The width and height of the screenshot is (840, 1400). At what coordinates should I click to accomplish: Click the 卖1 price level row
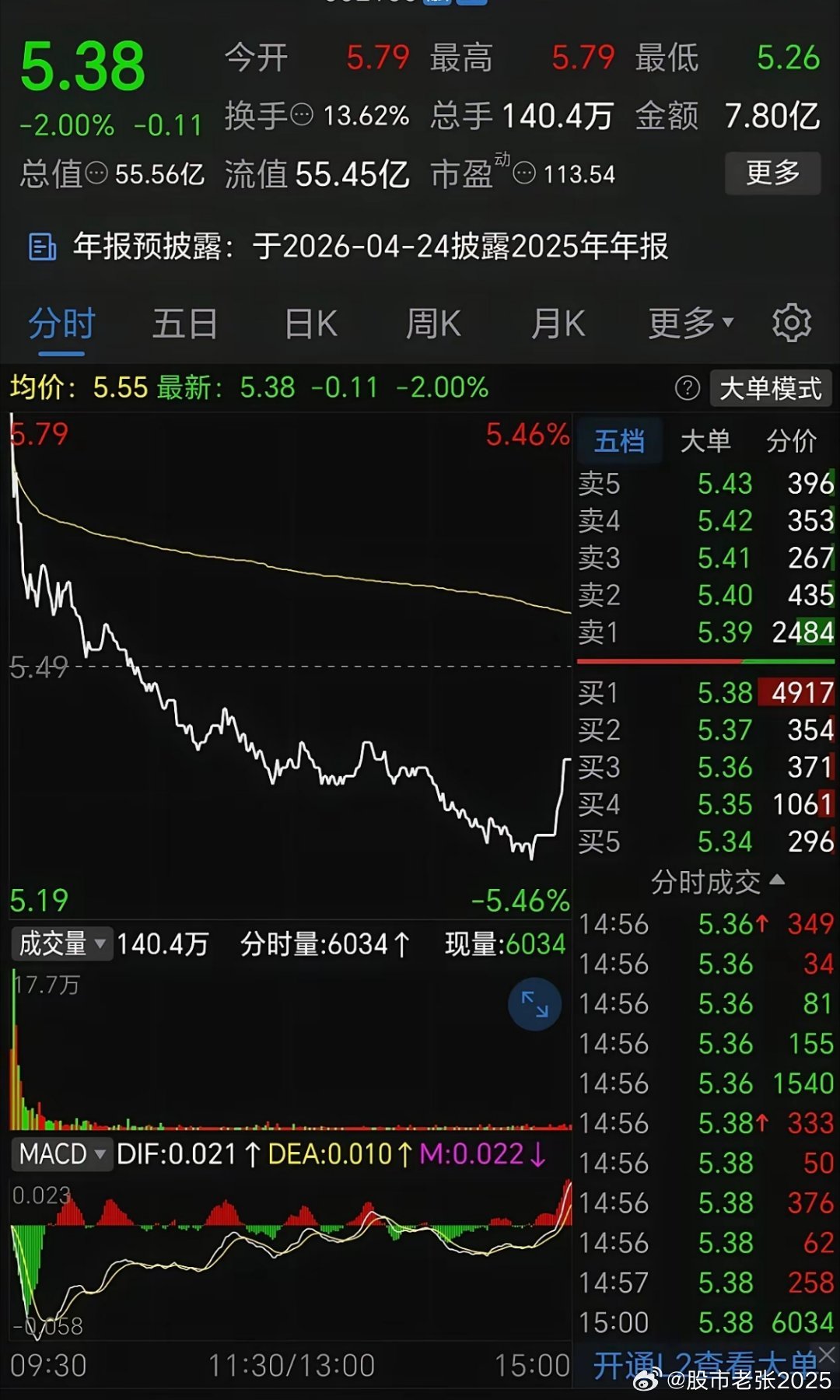point(700,632)
